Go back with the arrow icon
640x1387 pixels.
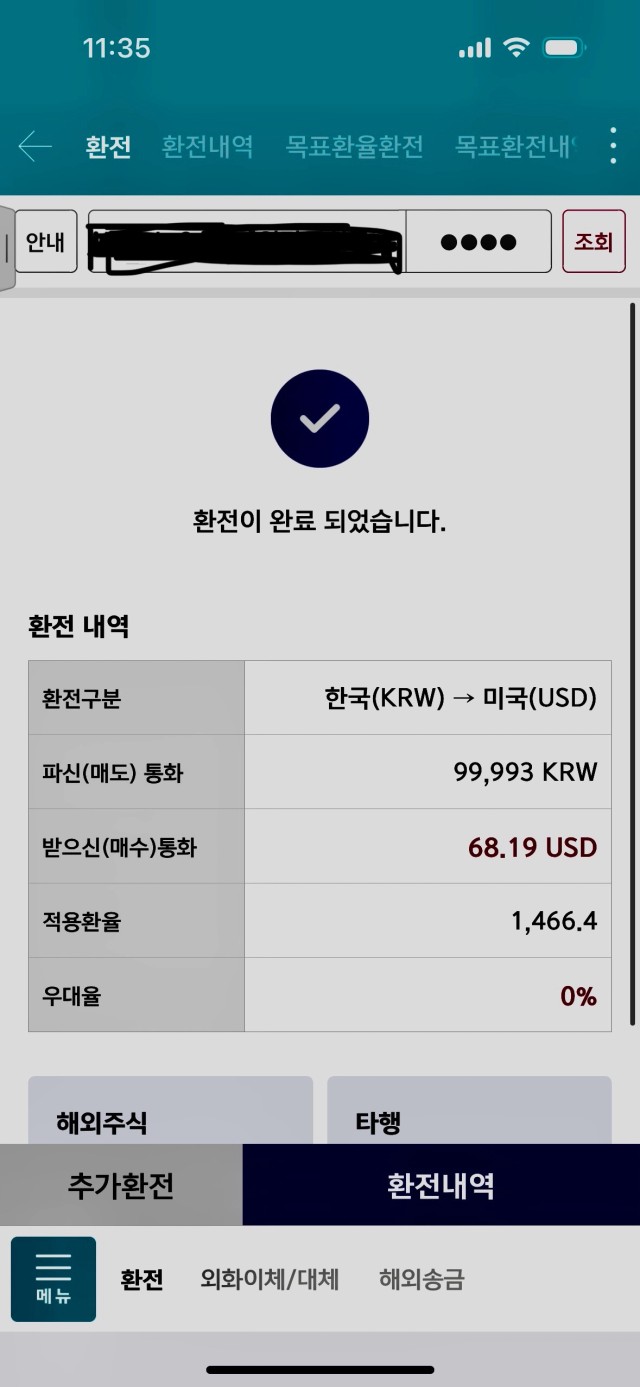coord(35,147)
